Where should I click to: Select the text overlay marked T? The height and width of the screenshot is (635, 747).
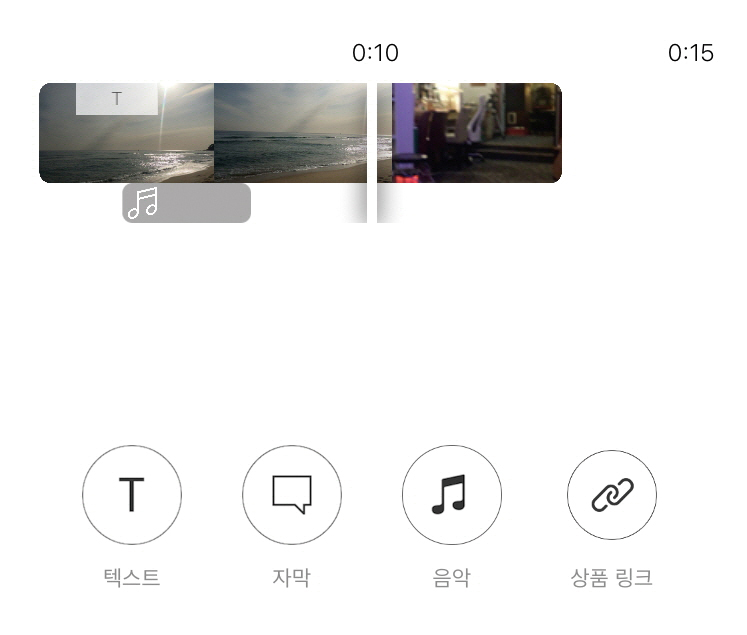pyautogui.click(x=117, y=99)
